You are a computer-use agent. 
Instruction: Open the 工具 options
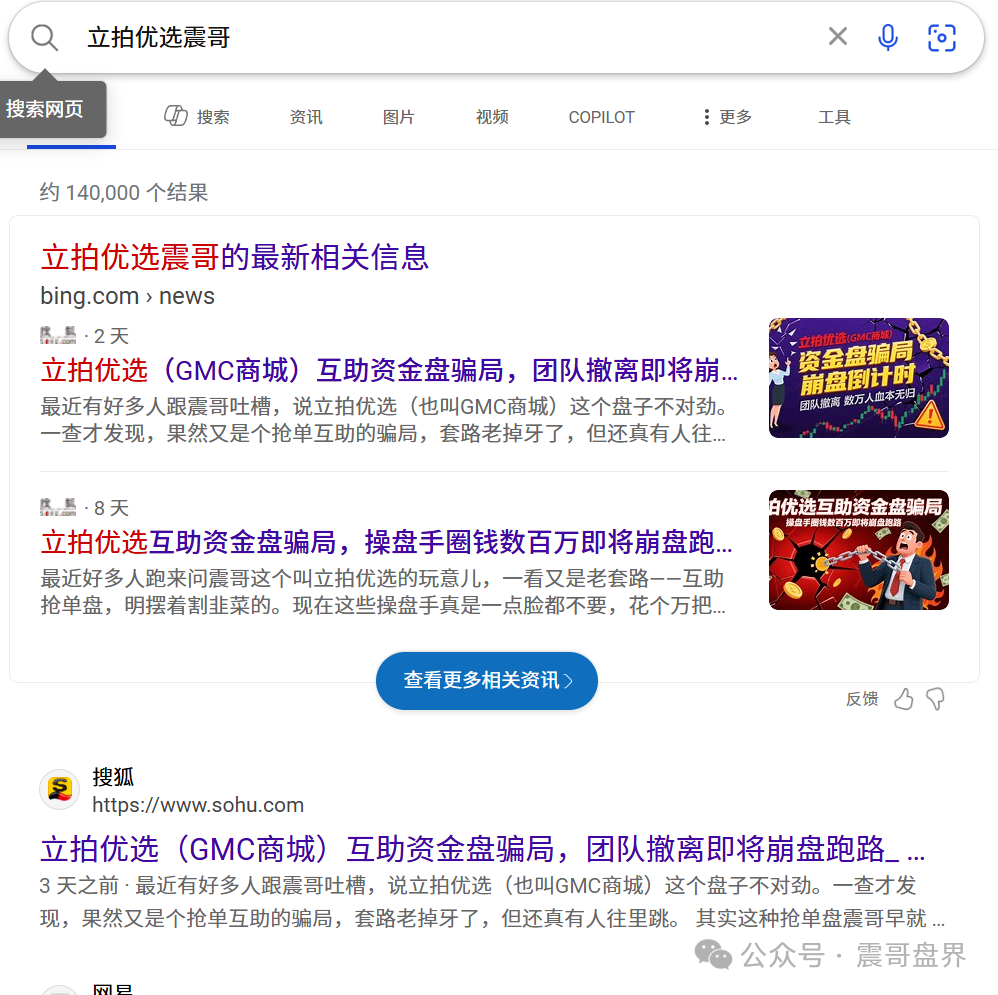(x=834, y=117)
